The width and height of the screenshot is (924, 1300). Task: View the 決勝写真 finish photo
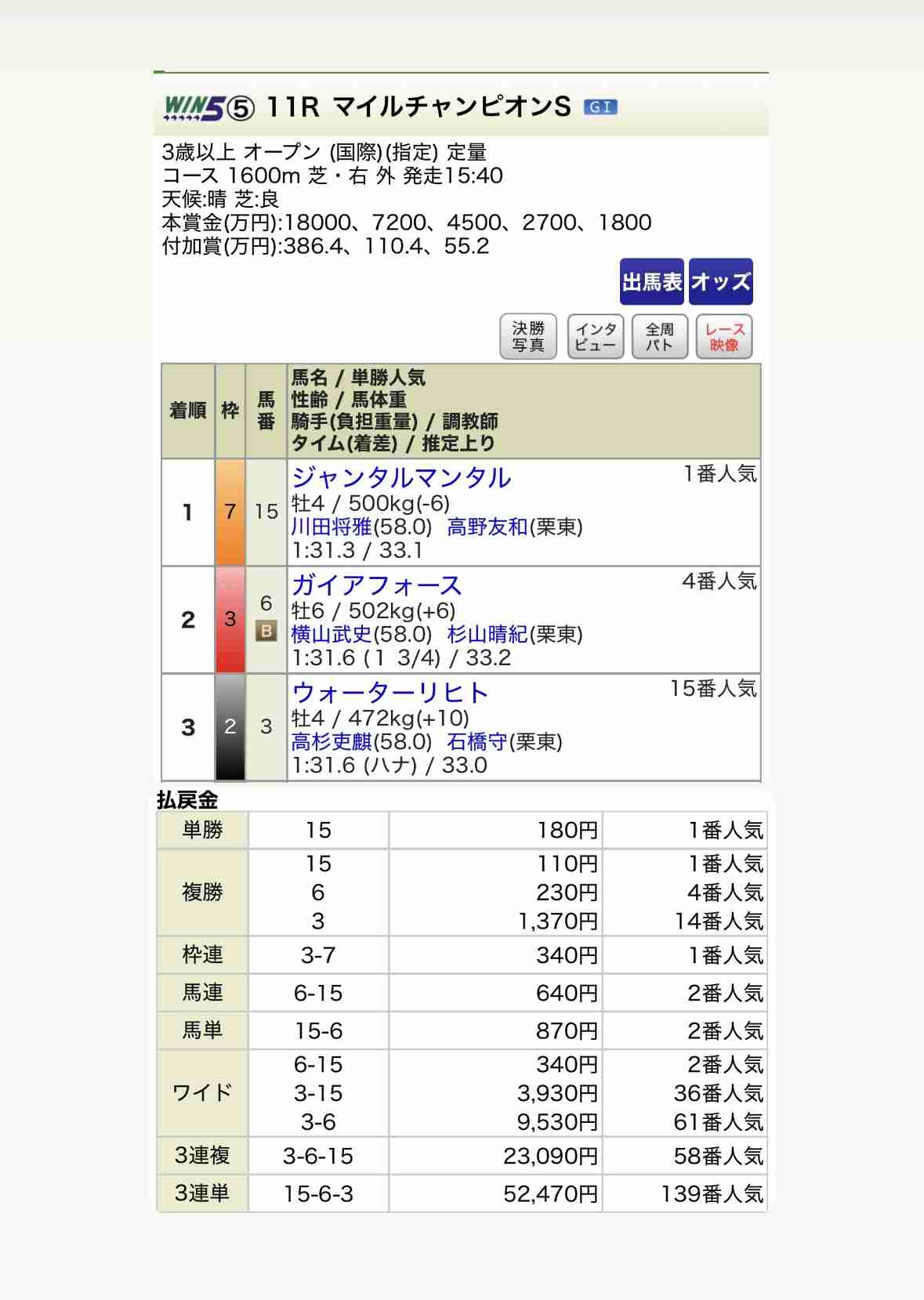(x=528, y=337)
